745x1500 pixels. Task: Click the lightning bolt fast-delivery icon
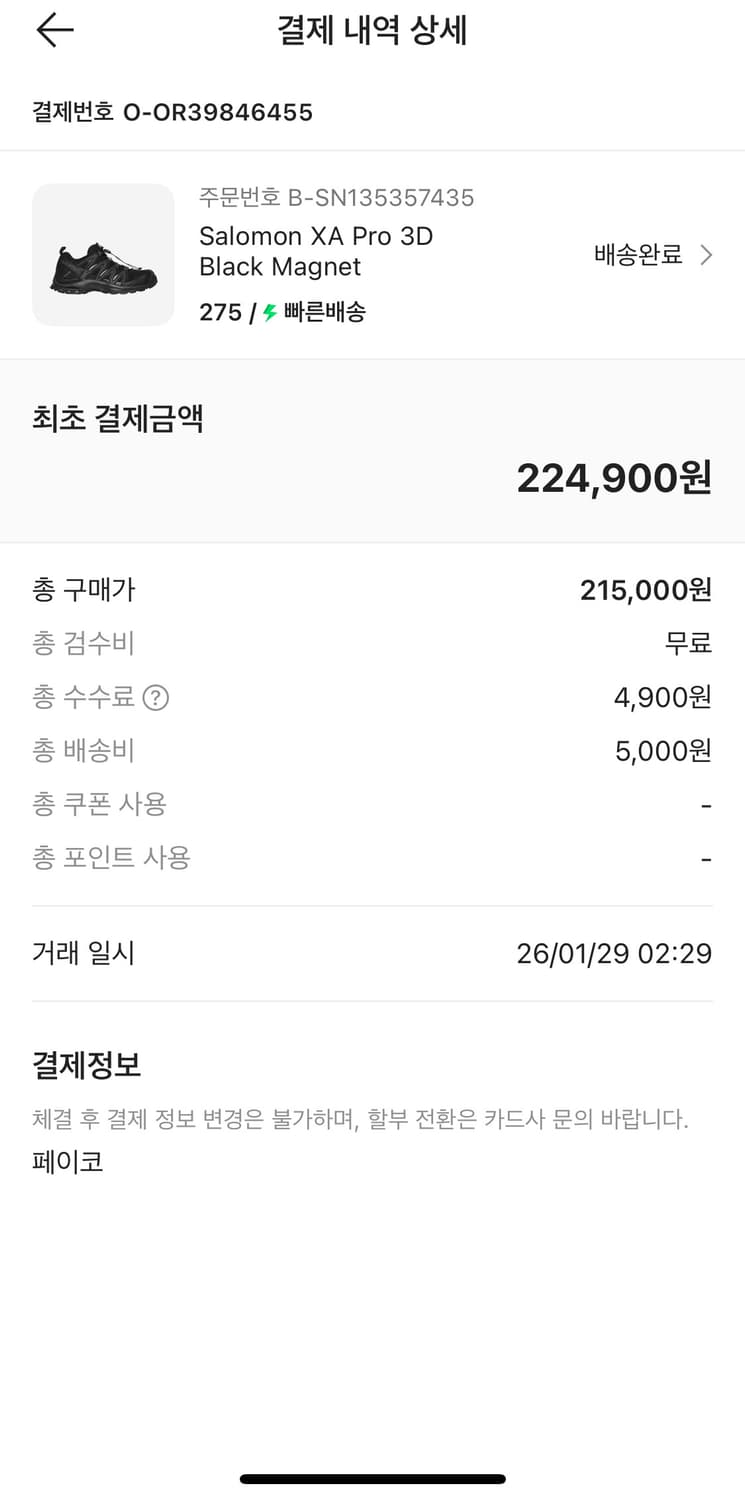point(266,312)
